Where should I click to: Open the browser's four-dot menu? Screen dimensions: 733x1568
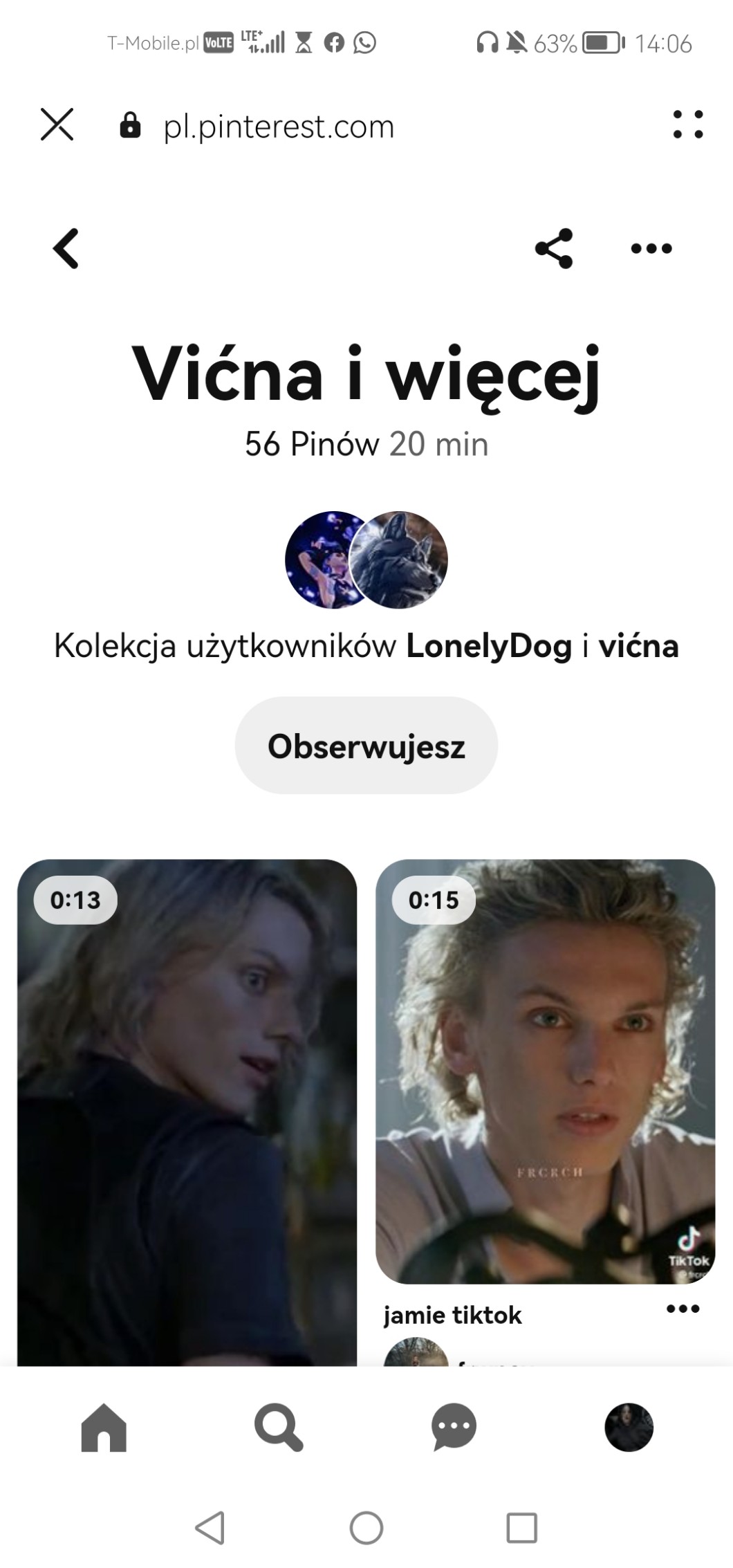tap(687, 125)
